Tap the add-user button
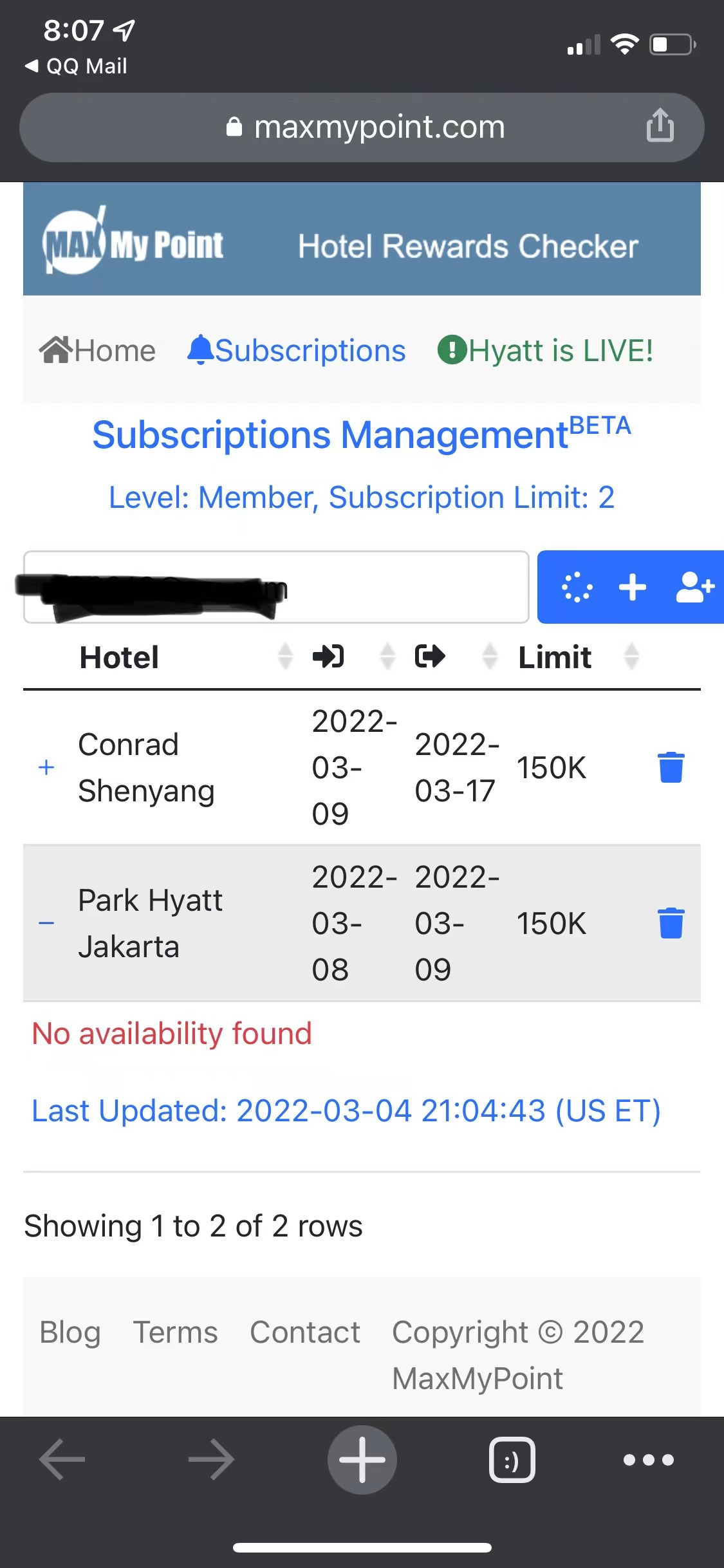The height and width of the screenshot is (1568, 724). [695, 587]
